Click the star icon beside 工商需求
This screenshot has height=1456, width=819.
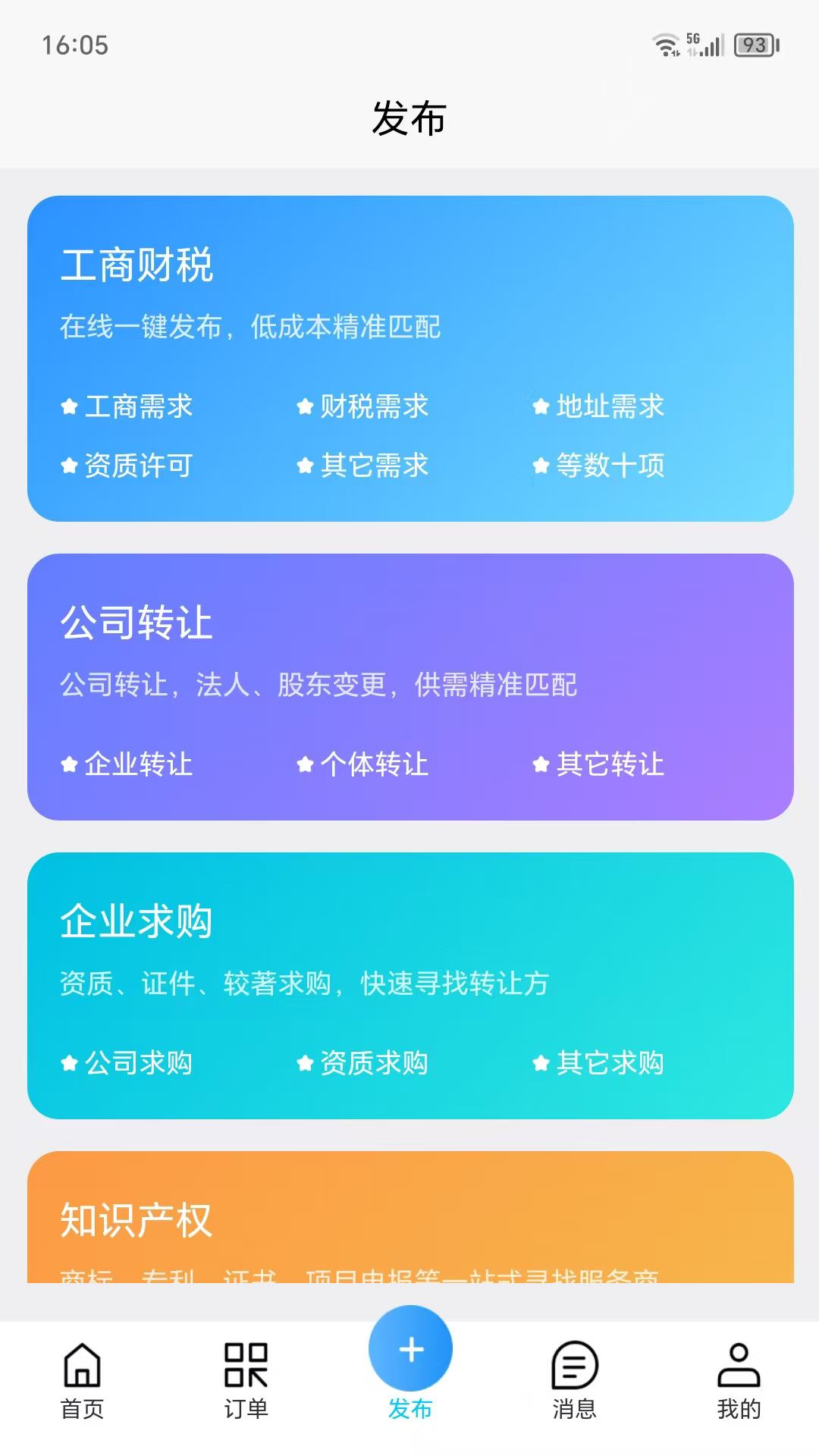tap(69, 406)
